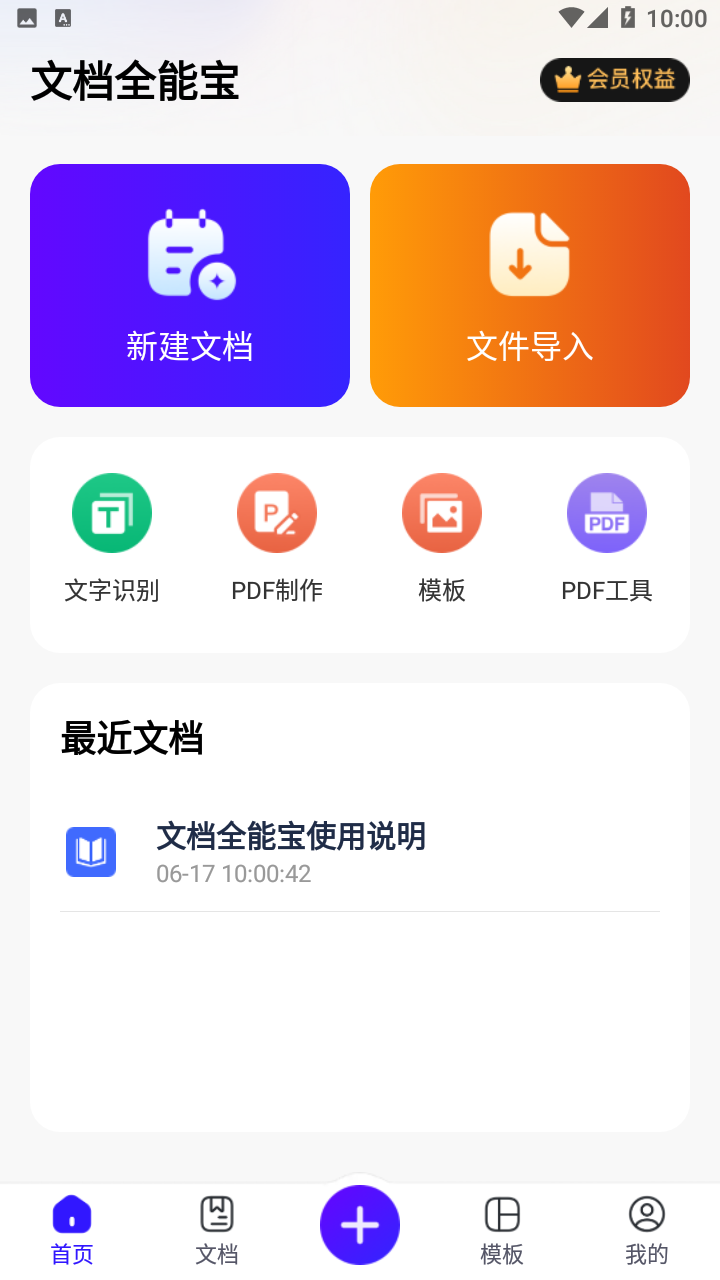Switch to the 模板 bottom tab
This screenshot has width=720, height=1280.
[502, 1231]
